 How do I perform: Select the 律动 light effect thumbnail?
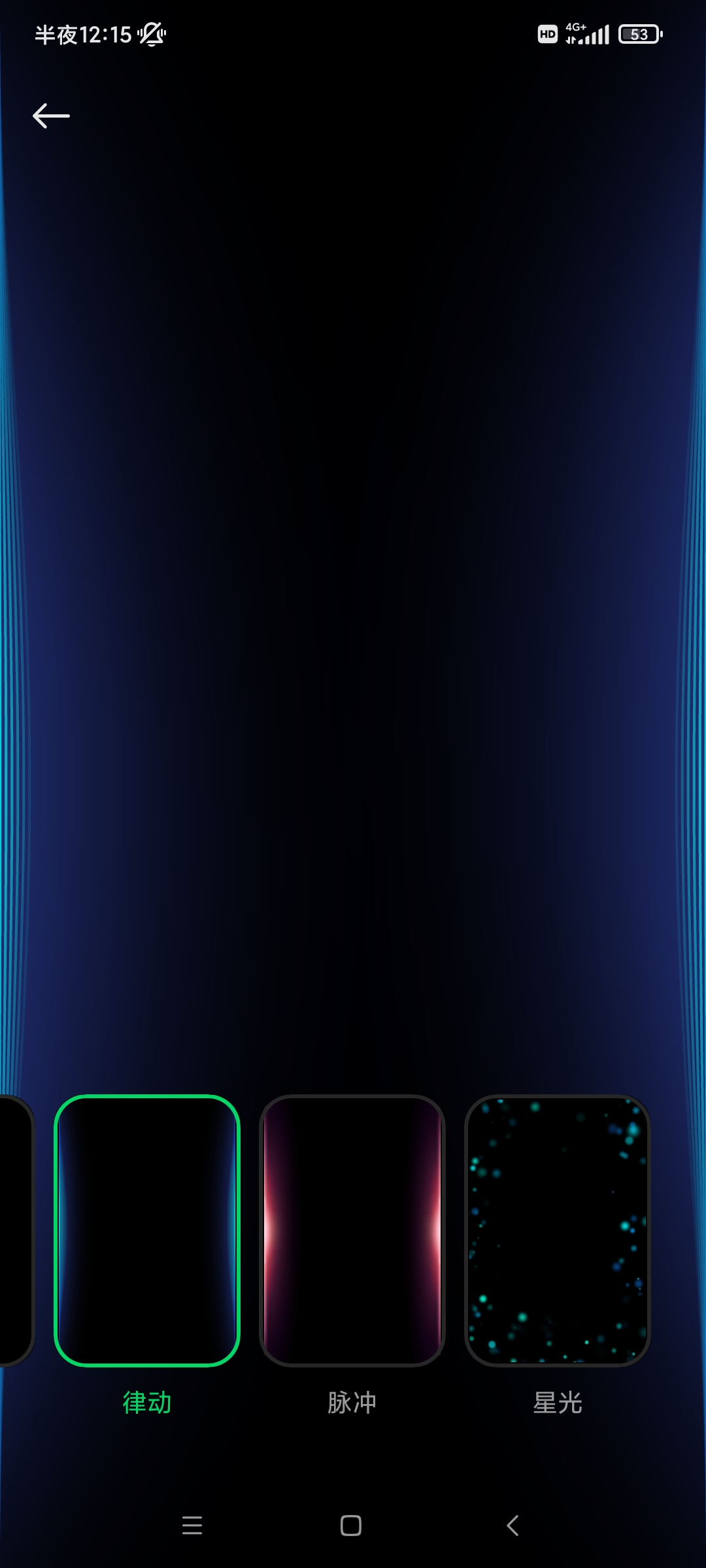[147, 1230]
